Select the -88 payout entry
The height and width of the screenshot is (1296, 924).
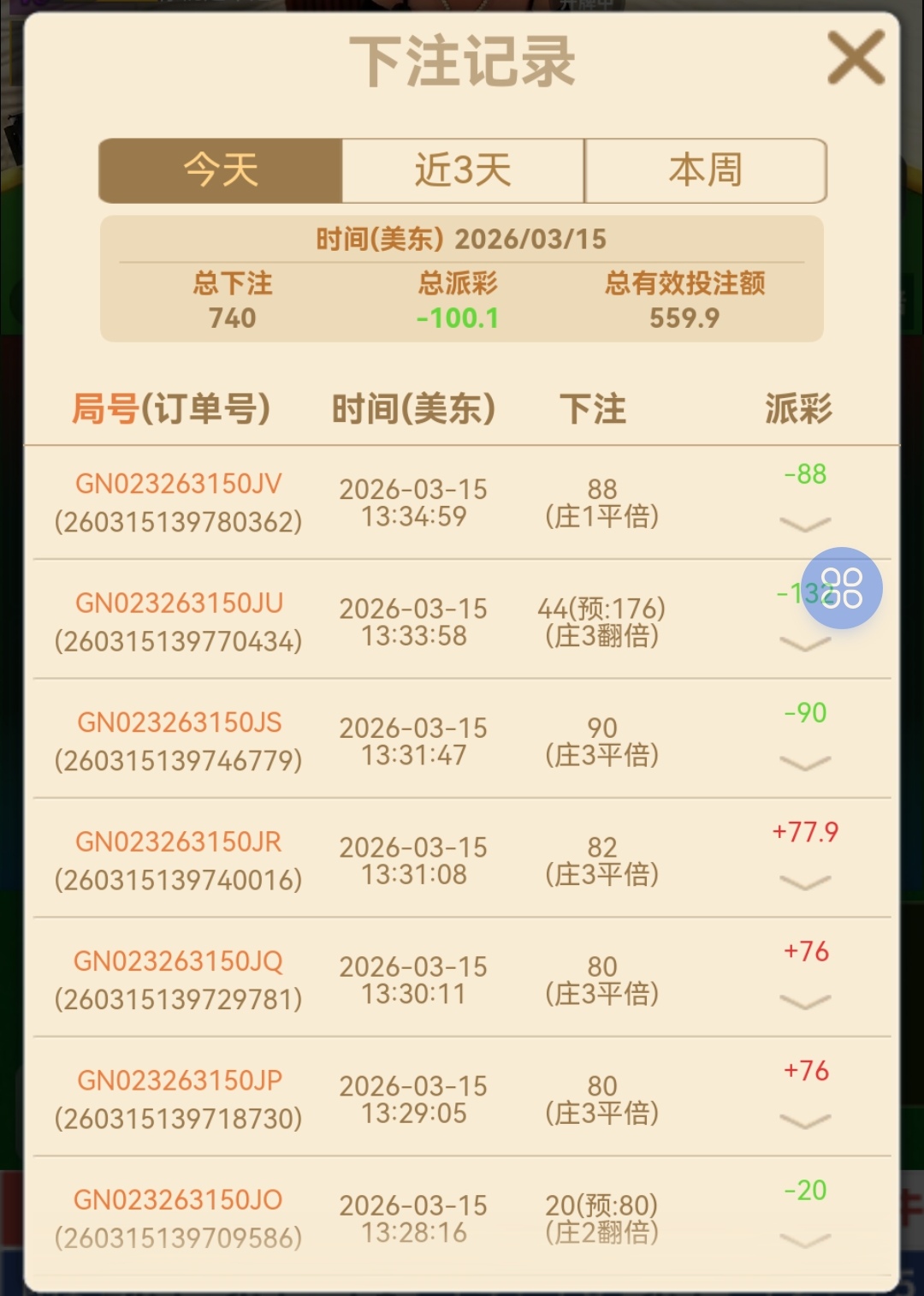[805, 475]
